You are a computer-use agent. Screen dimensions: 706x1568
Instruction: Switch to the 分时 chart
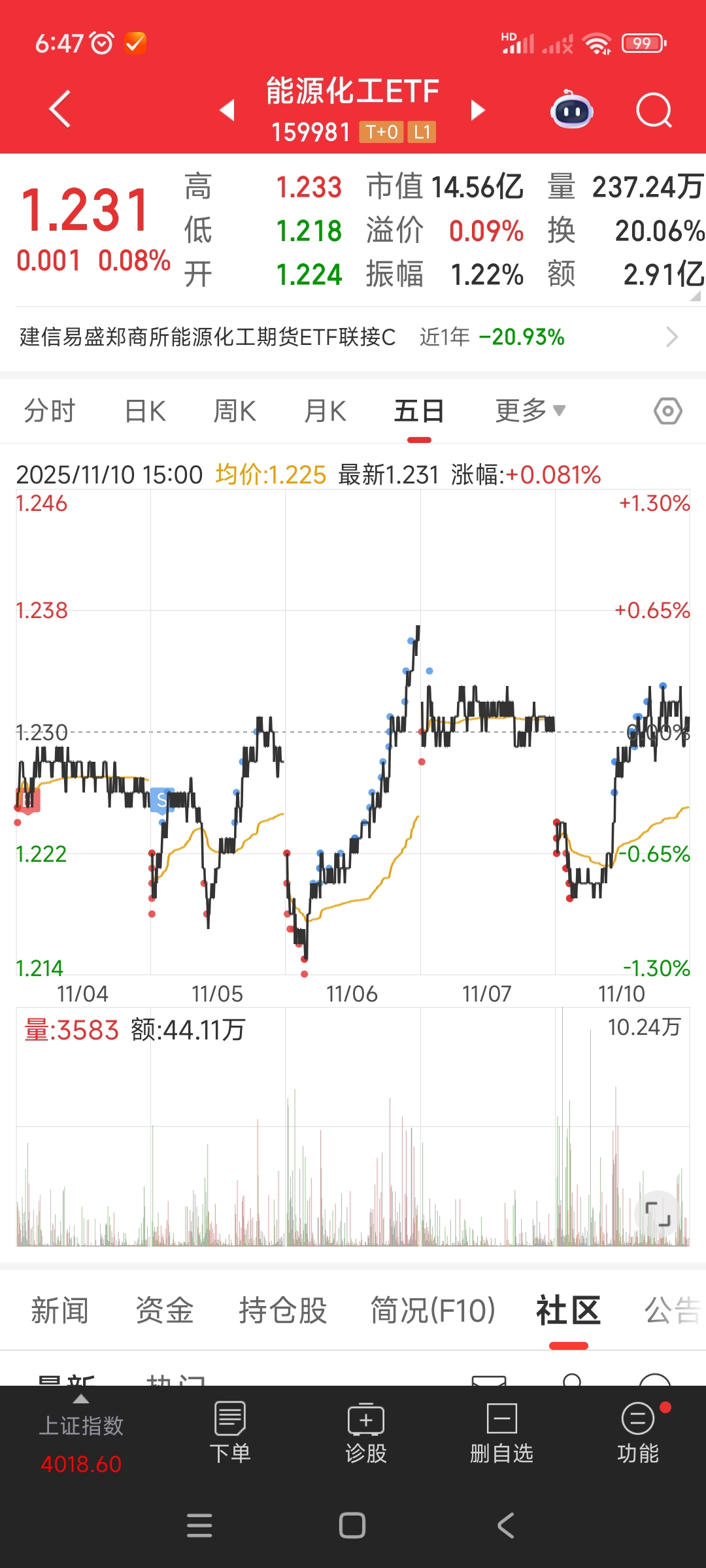pyautogui.click(x=50, y=412)
